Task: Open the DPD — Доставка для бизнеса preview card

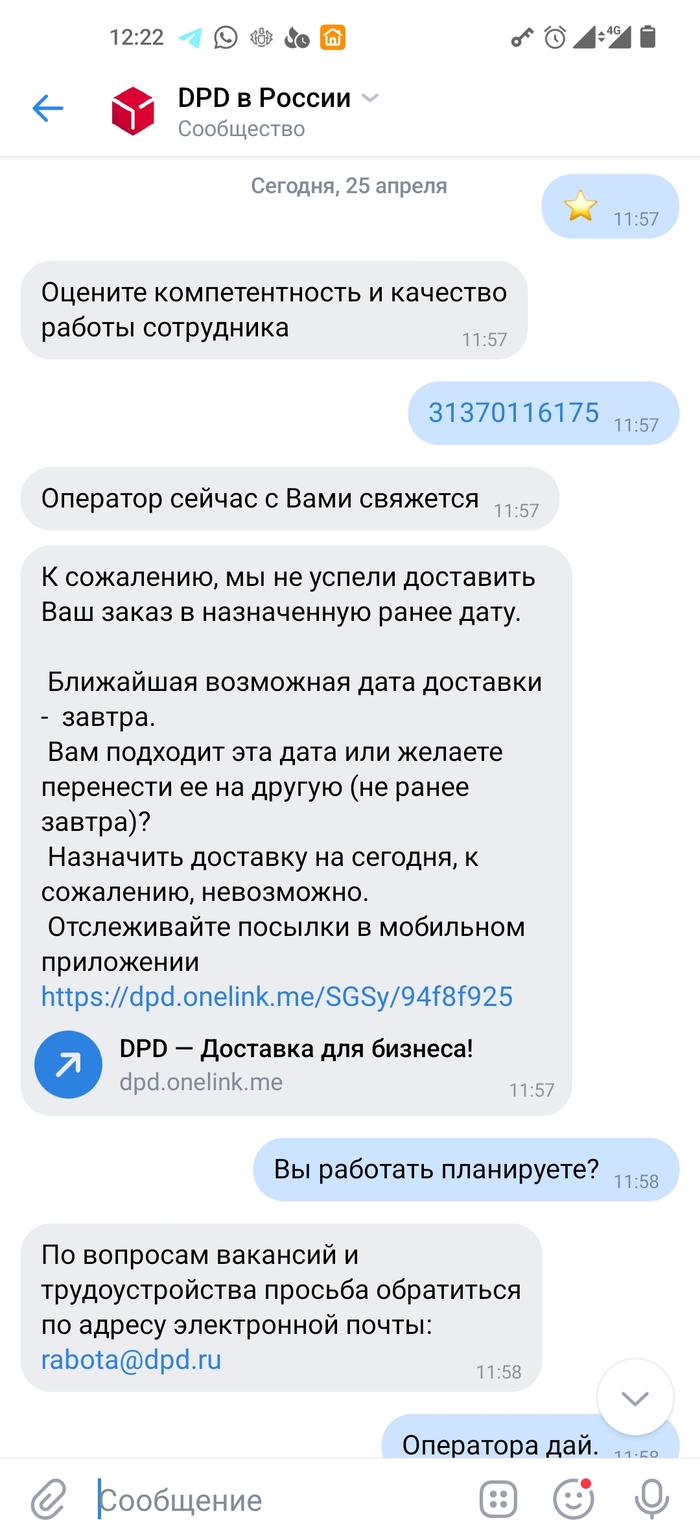Action: 295,1066
